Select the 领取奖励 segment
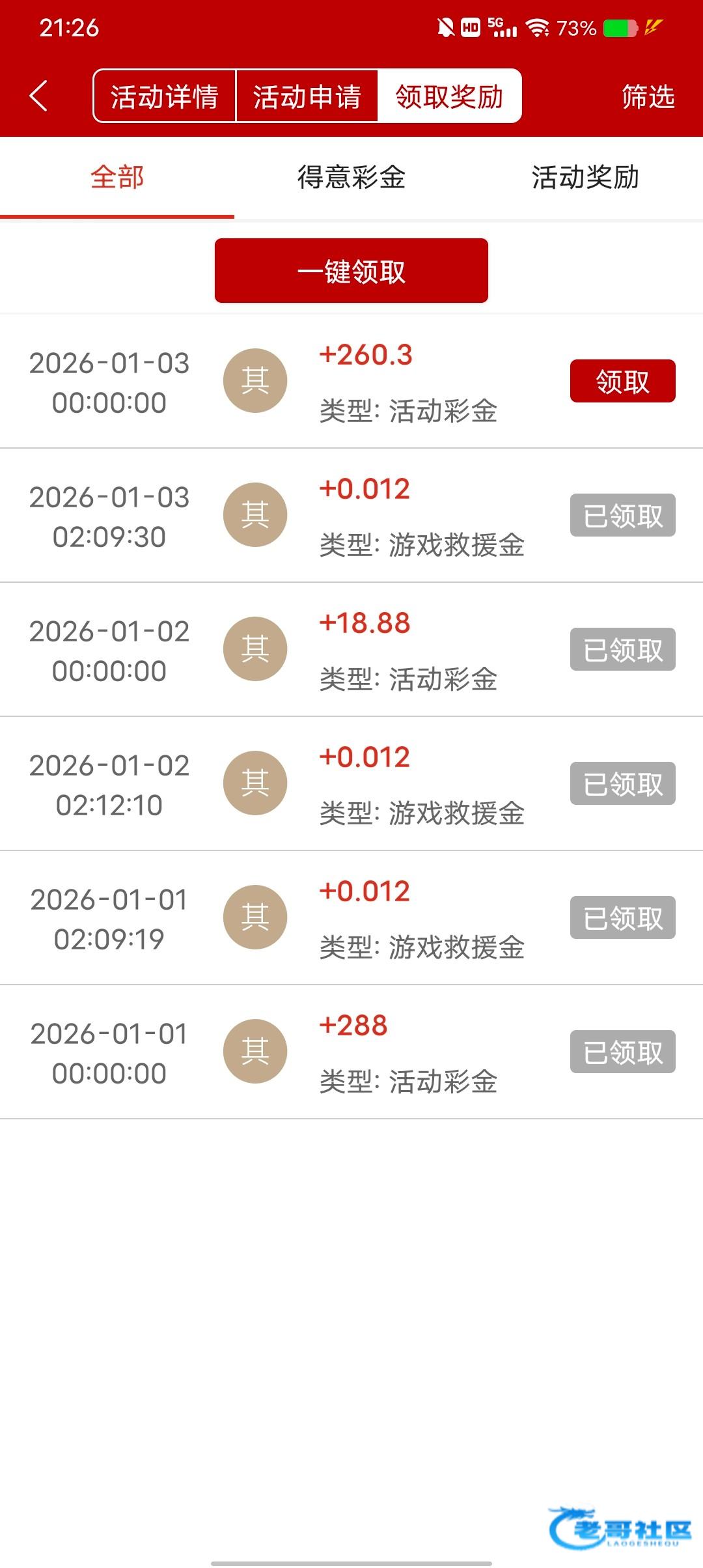The height and width of the screenshot is (1568, 703). (x=449, y=96)
